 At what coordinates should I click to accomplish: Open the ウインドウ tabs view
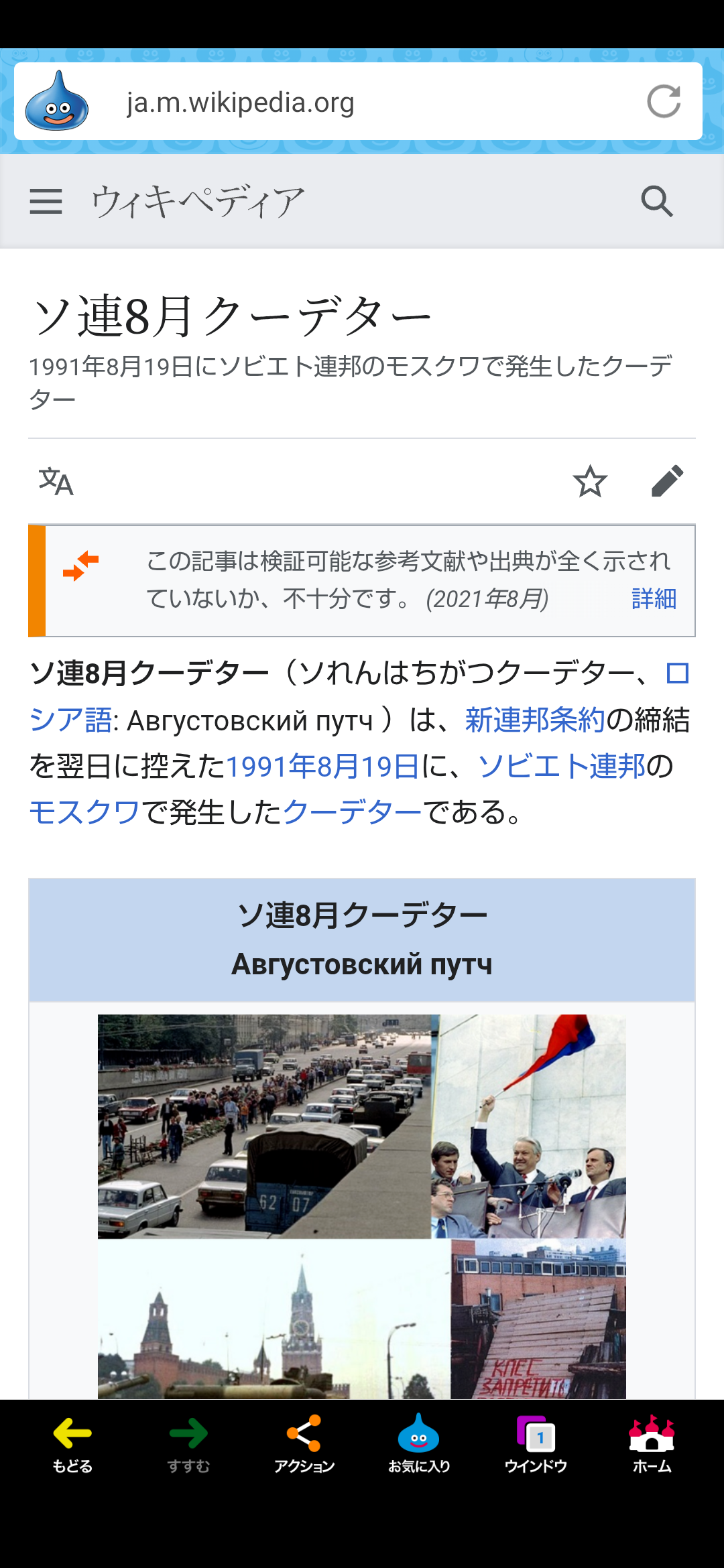tap(536, 1444)
